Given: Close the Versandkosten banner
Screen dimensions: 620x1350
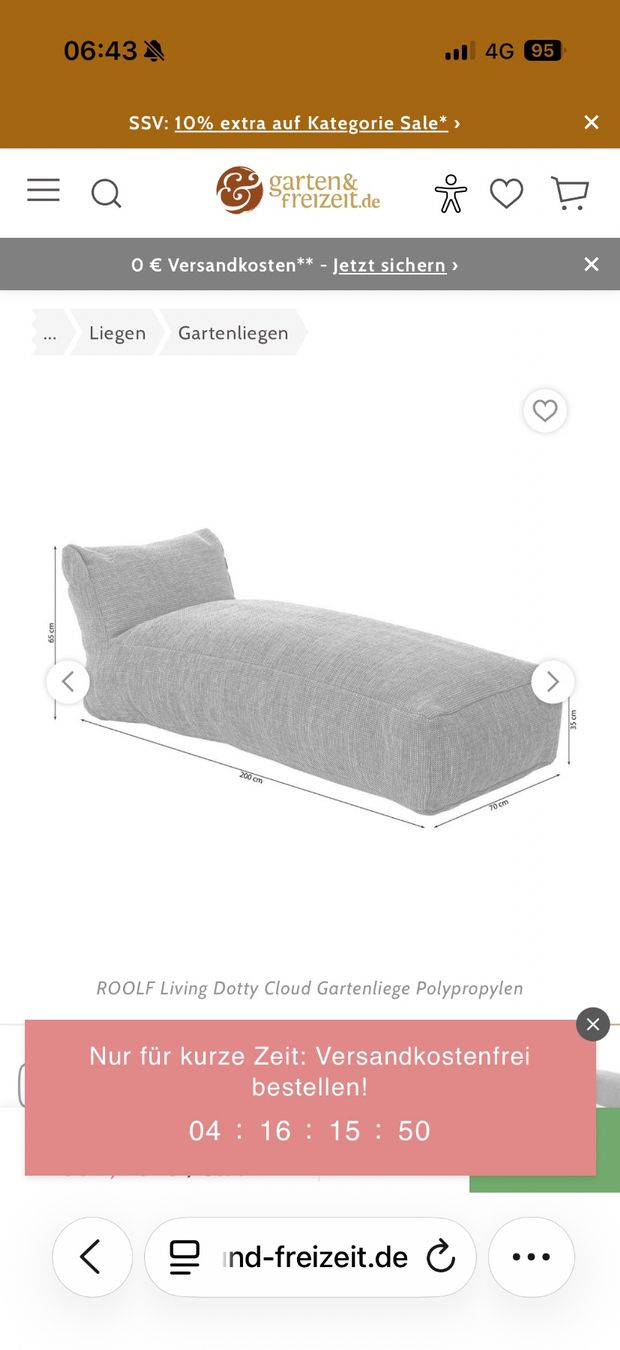Looking at the screenshot, I should pos(591,264).
